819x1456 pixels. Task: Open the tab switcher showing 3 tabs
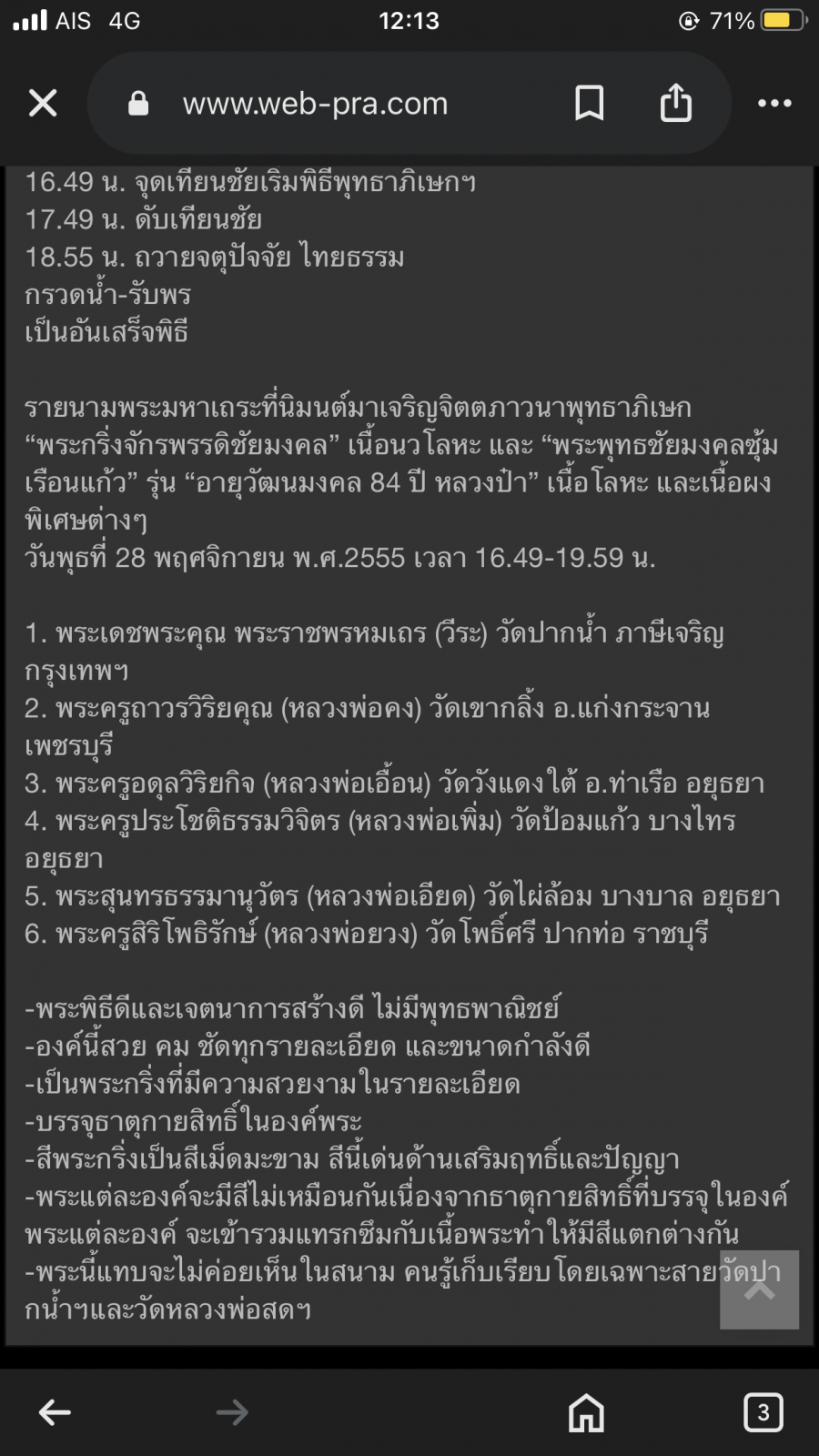[x=763, y=1412]
